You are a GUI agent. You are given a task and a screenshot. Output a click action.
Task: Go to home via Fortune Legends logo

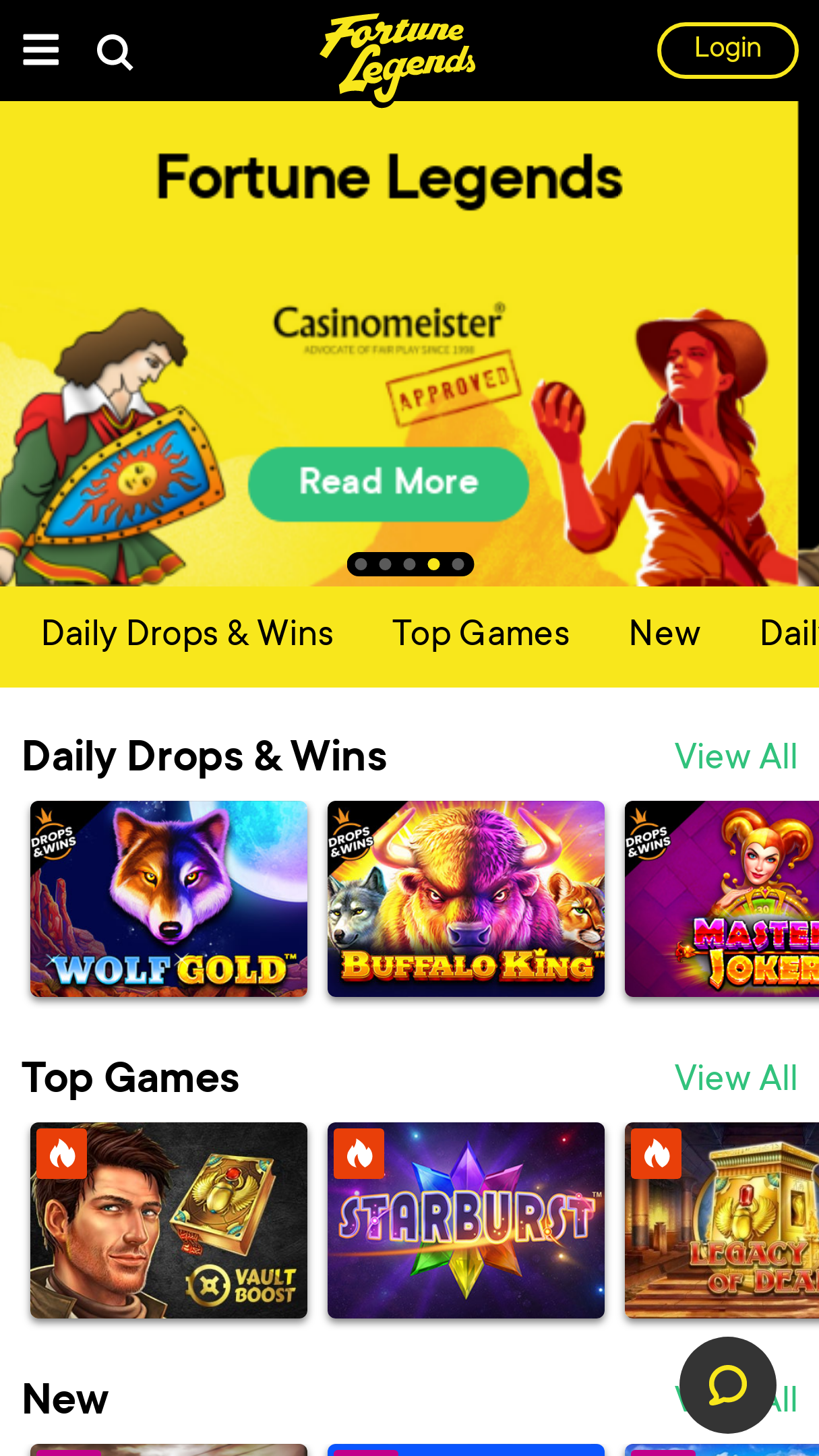pyautogui.click(x=398, y=59)
